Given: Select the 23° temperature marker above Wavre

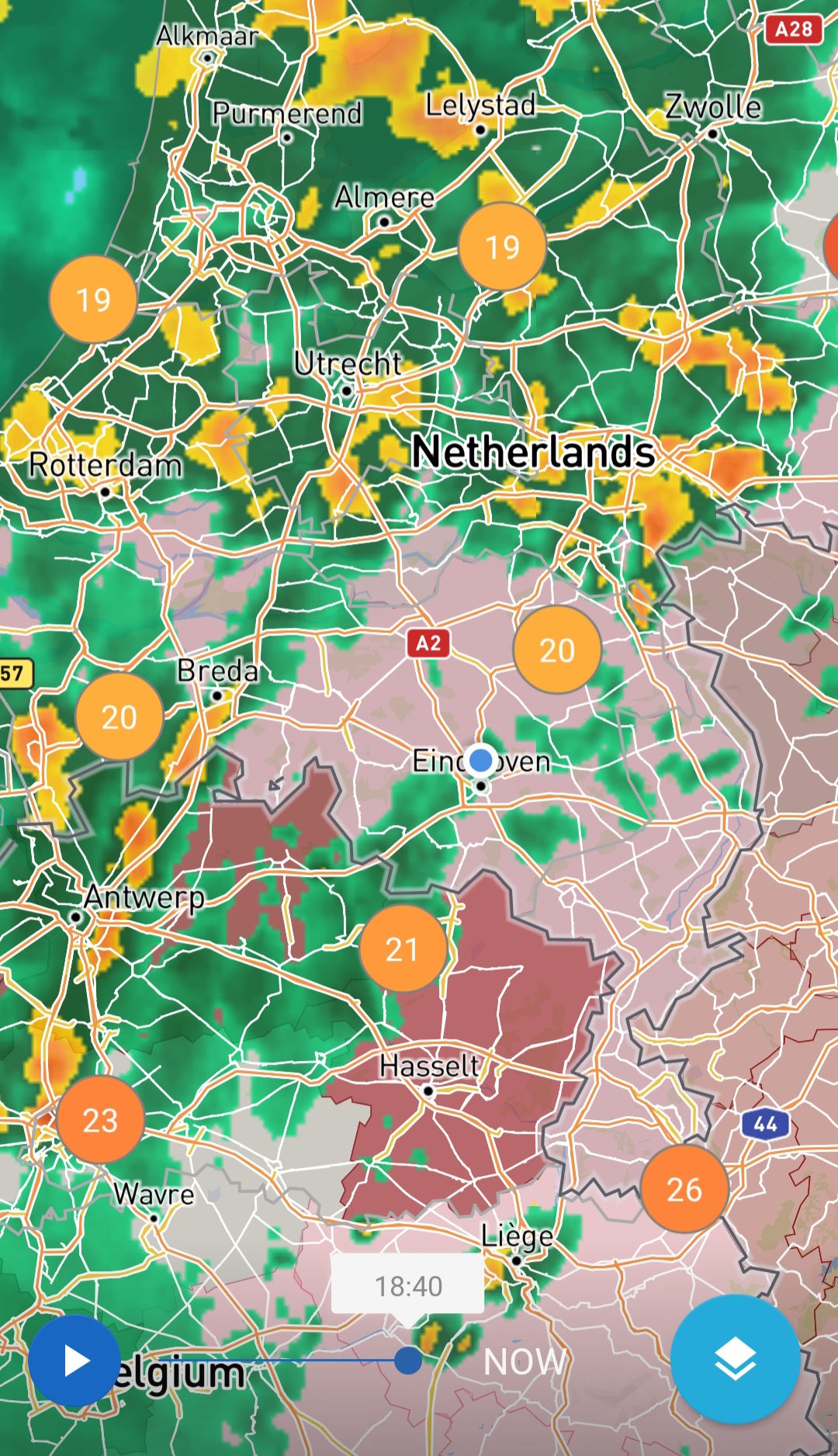Looking at the screenshot, I should (100, 1119).
